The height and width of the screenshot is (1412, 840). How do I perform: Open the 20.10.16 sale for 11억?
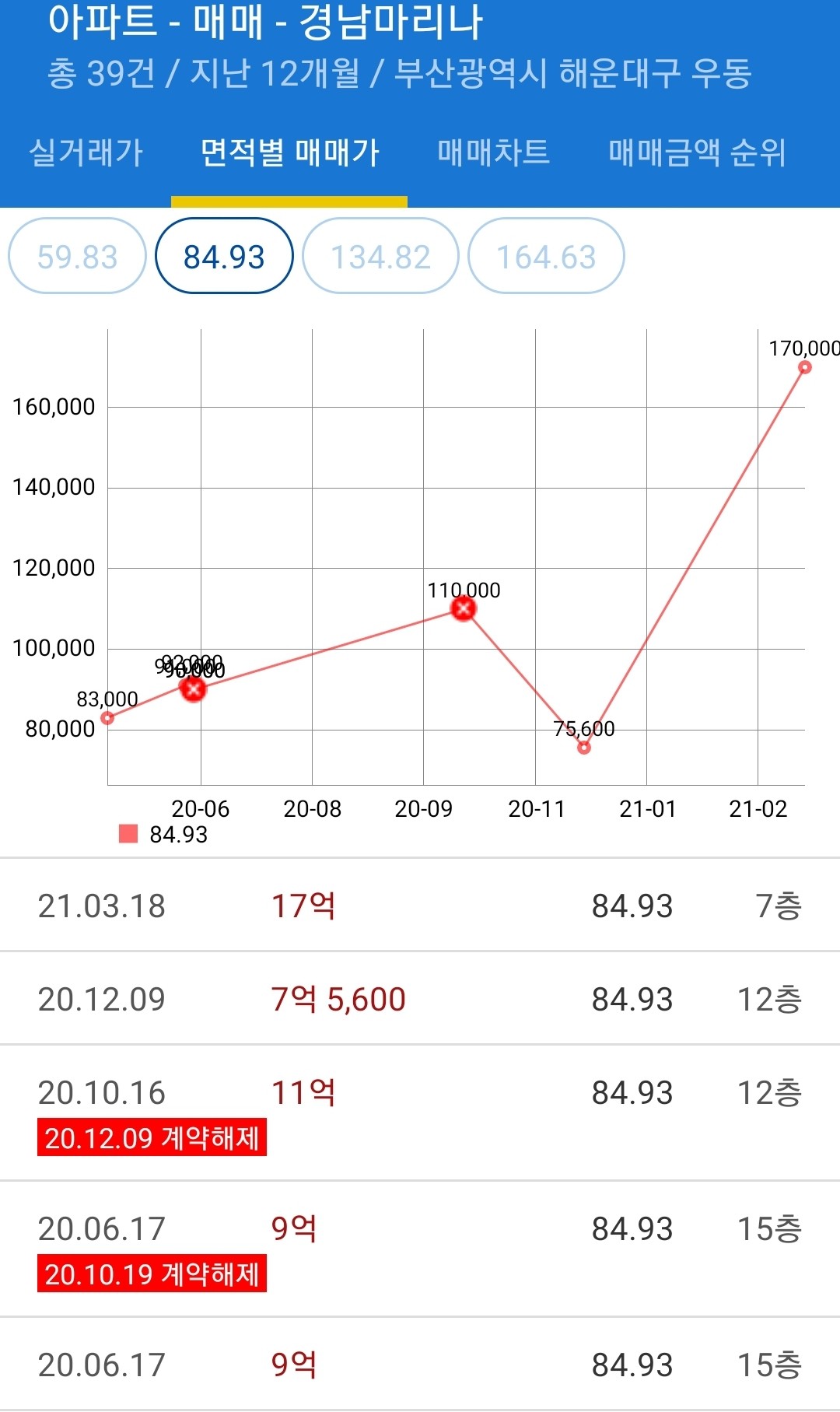(x=420, y=1094)
